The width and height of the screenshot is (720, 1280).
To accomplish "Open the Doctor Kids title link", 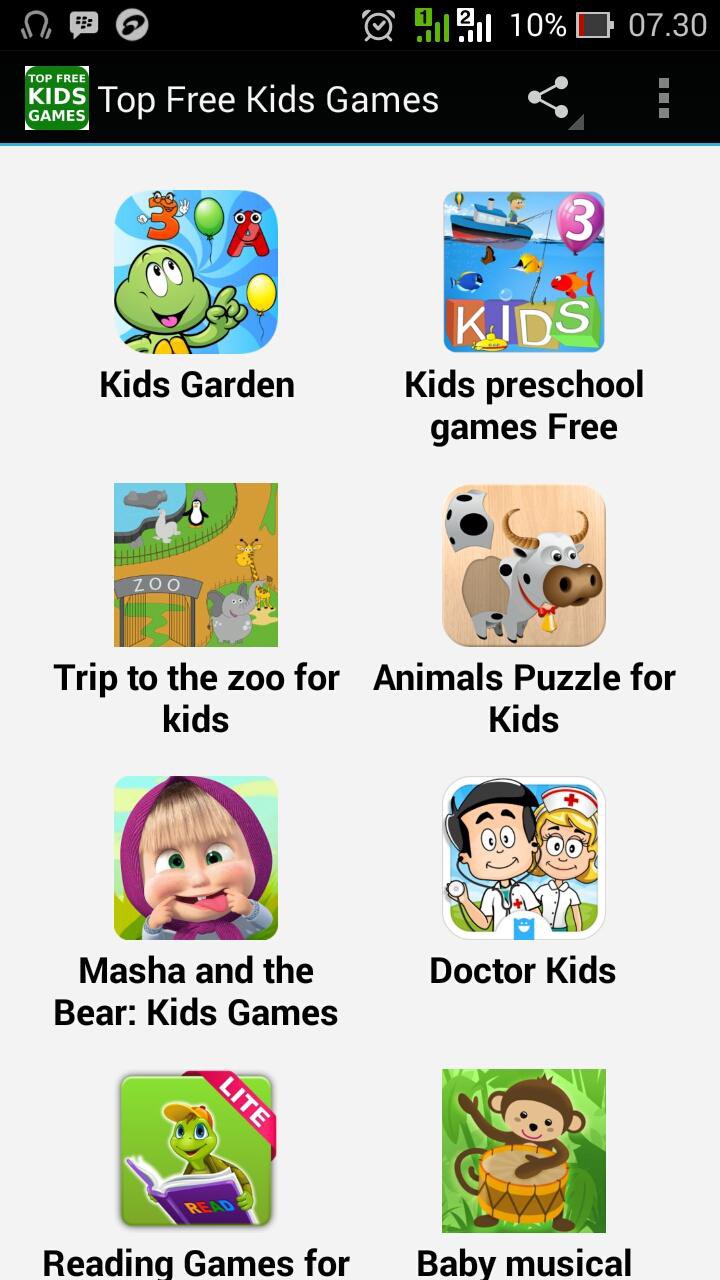I will pyautogui.click(x=523, y=970).
